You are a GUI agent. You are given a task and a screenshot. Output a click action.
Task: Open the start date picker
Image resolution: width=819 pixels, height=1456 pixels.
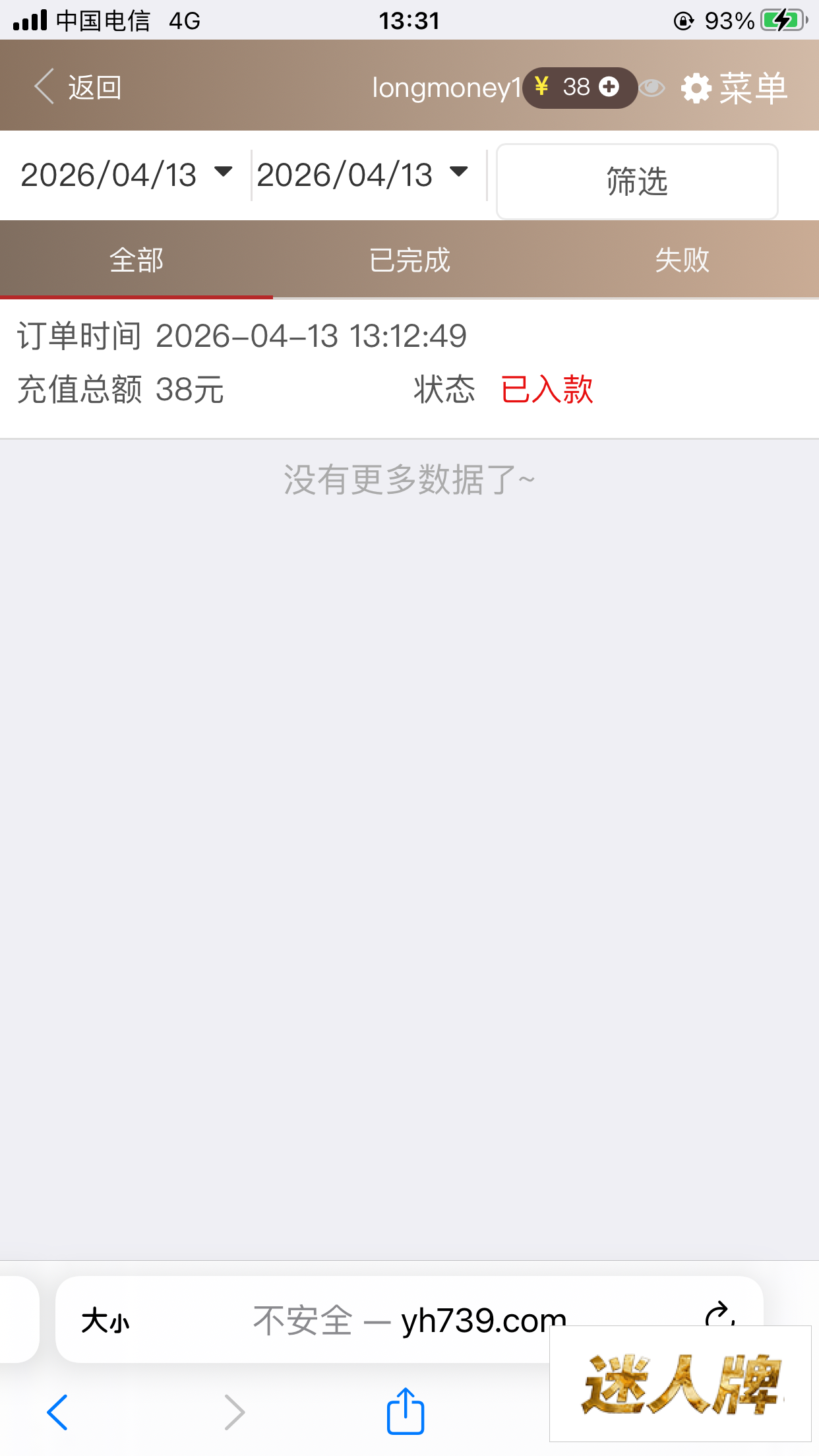(x=127, y=175)
